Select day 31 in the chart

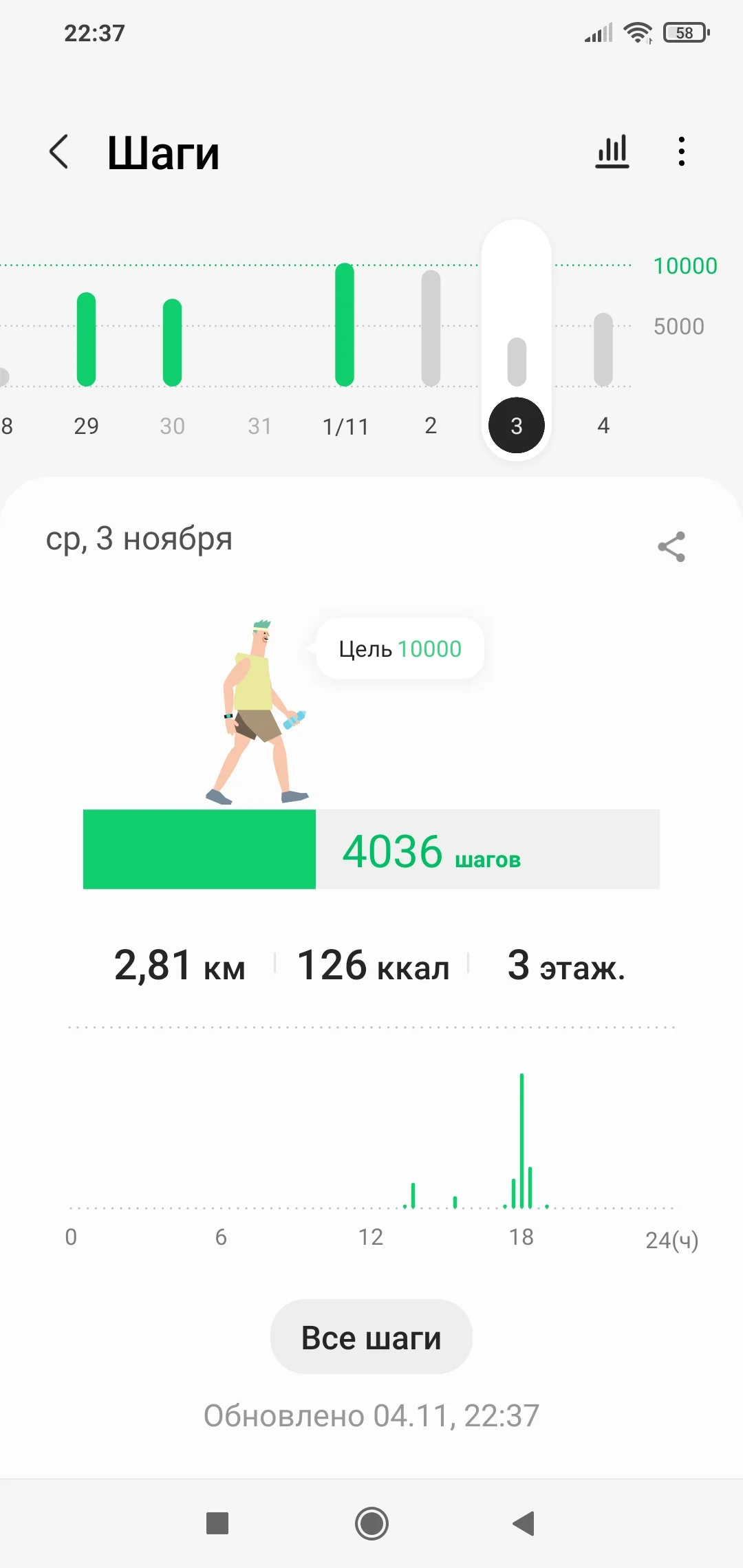pos(259,426)
